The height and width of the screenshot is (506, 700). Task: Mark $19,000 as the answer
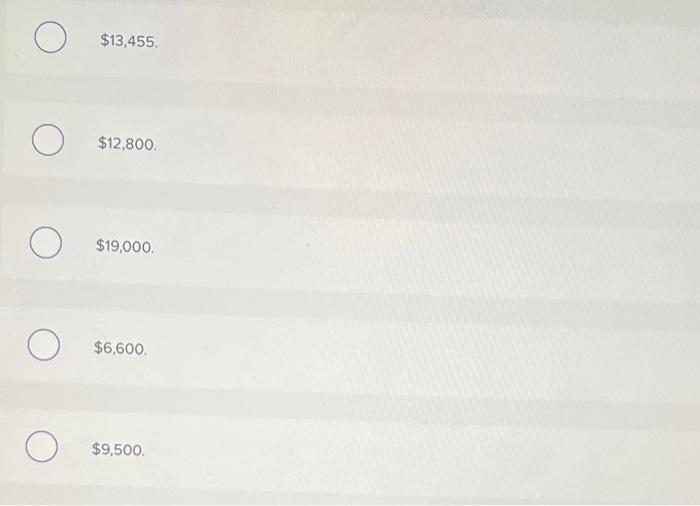(x=44, y=245)
